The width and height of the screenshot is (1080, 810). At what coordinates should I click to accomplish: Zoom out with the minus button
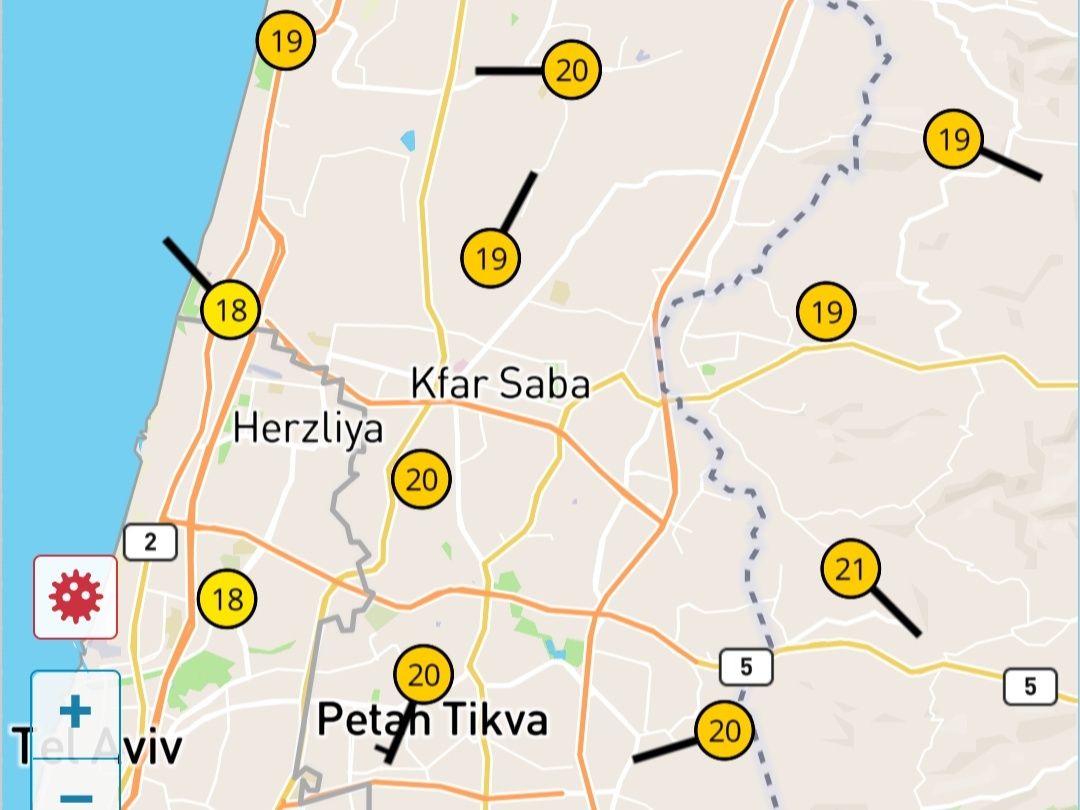(x=76, y=794)
